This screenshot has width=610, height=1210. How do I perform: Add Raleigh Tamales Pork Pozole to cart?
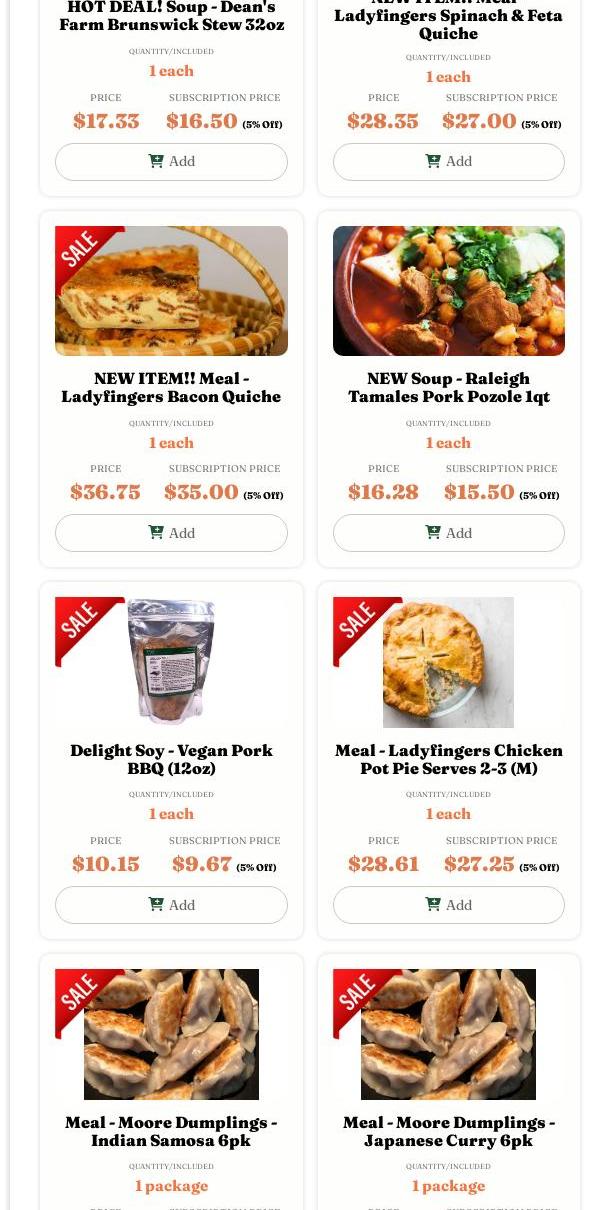448,533
